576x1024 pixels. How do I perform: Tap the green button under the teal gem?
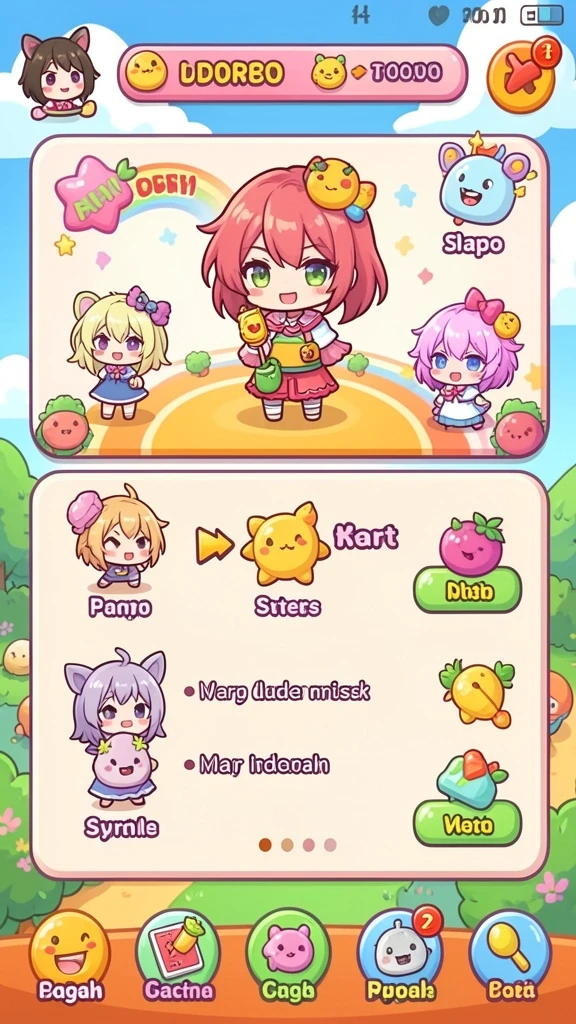coord(467,824)
